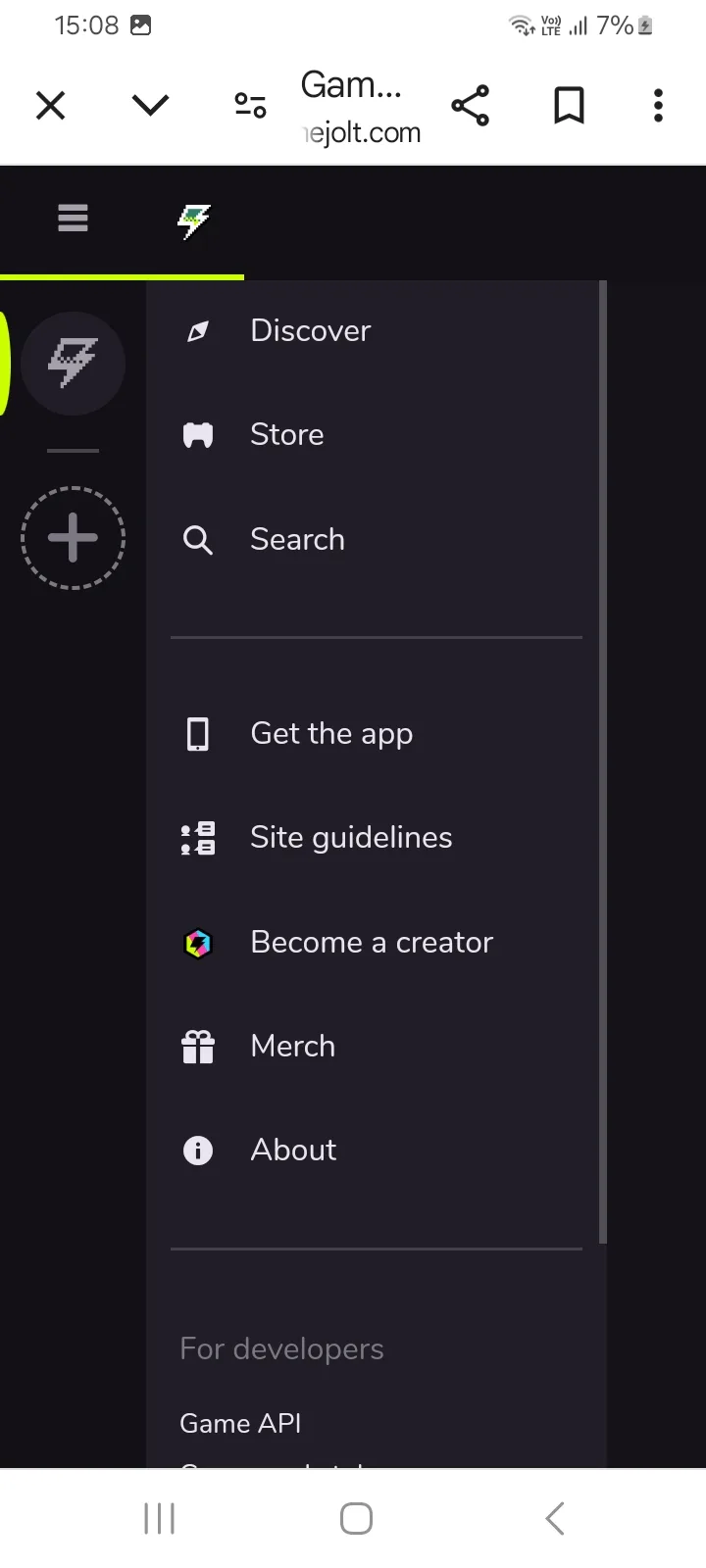Tap the dashed plus circle to add community
Viewport: 706px width, 1568px height.
73,537
